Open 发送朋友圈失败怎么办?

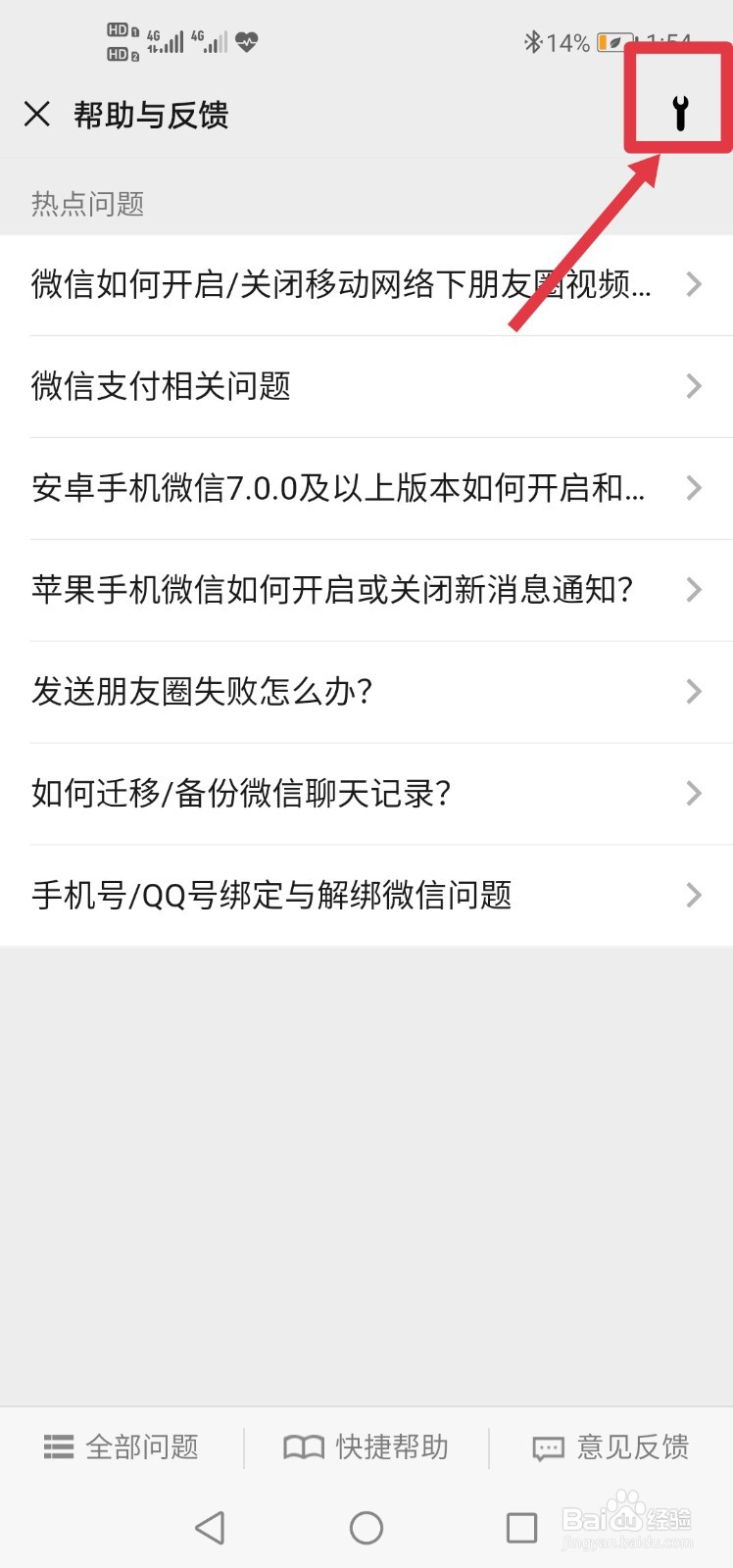click(366, 692)
